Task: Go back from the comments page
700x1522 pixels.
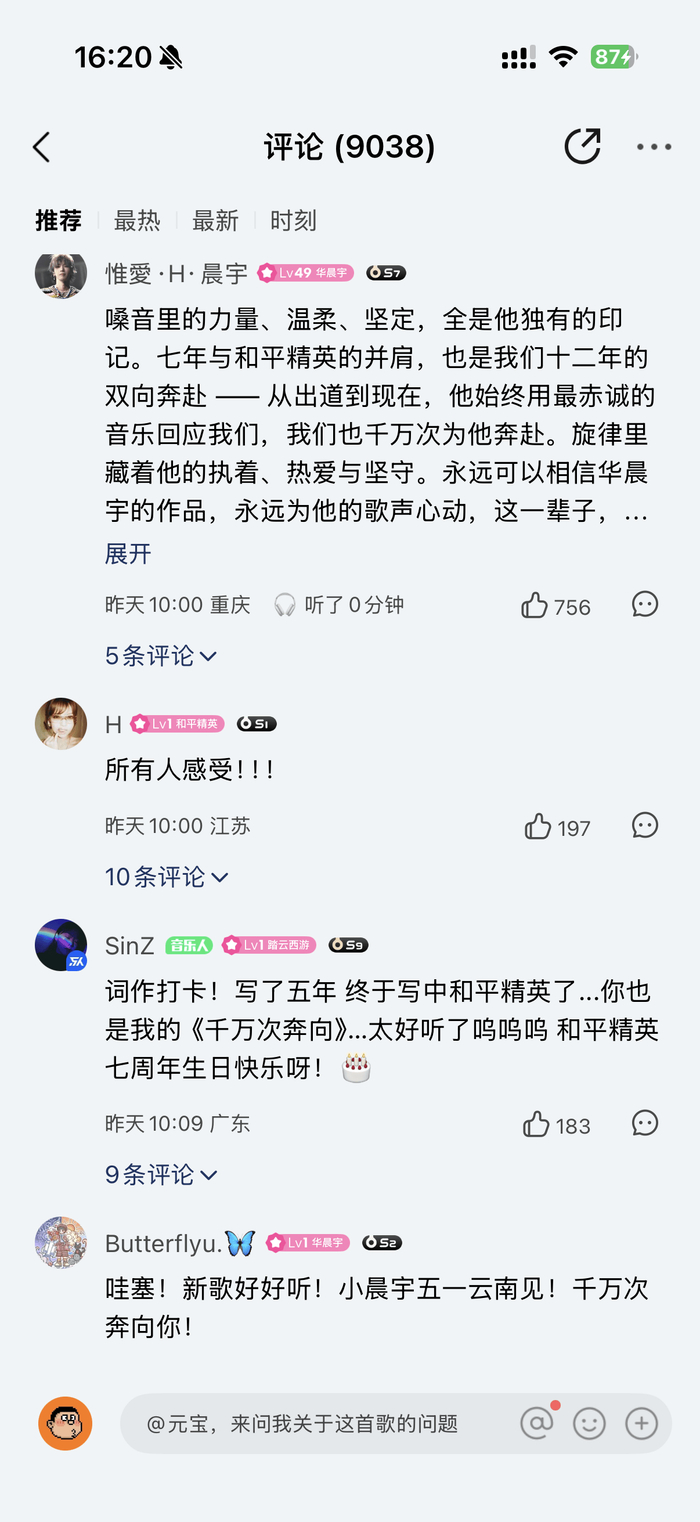Action: (42, 148)
